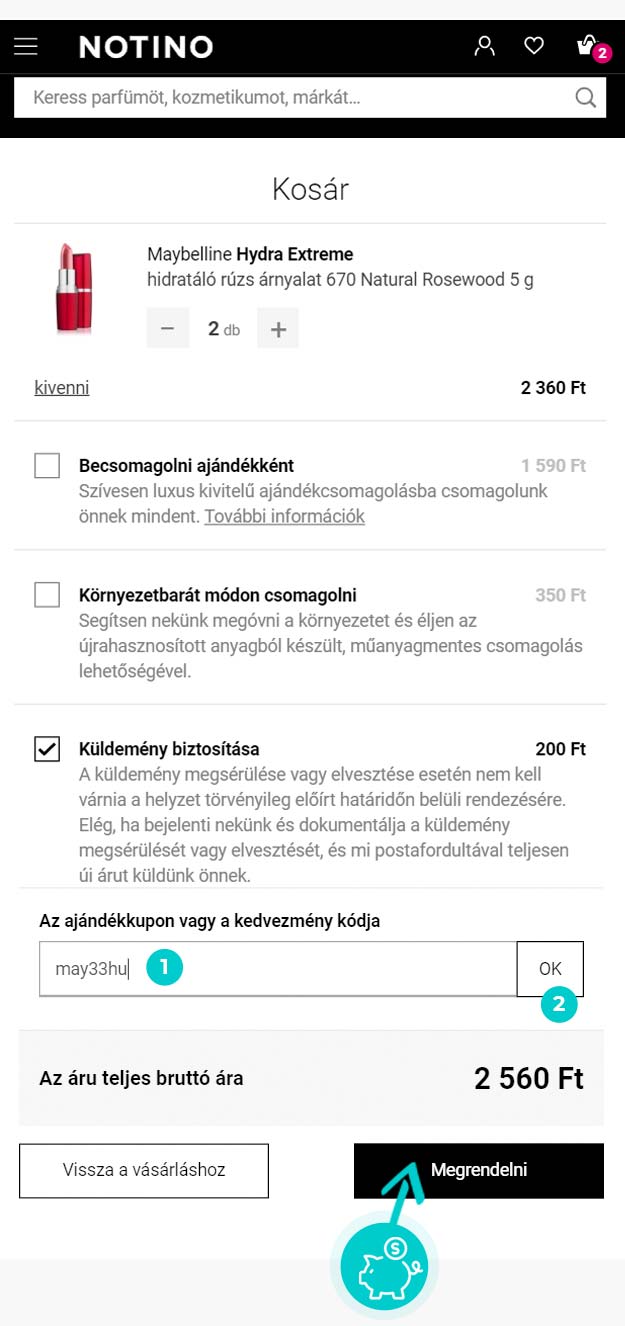The image size is (625, 1326).
Task: Place order with 'Megrendelni' button
Action: pos(479,1171)
